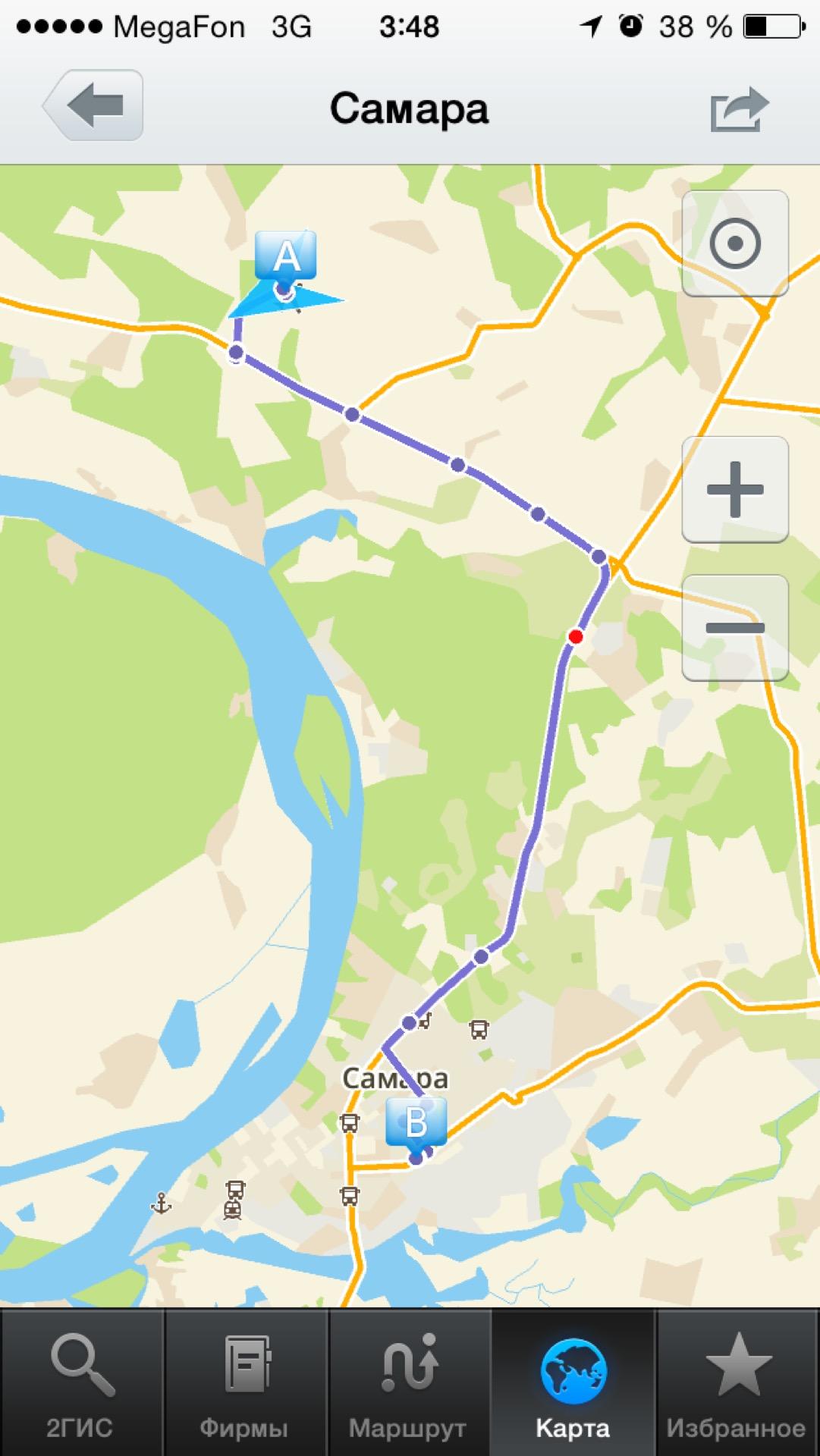Screen dimensions: 820x1456
Task: Tap the route destination marker B
Action: click(x=416, y=1122)
